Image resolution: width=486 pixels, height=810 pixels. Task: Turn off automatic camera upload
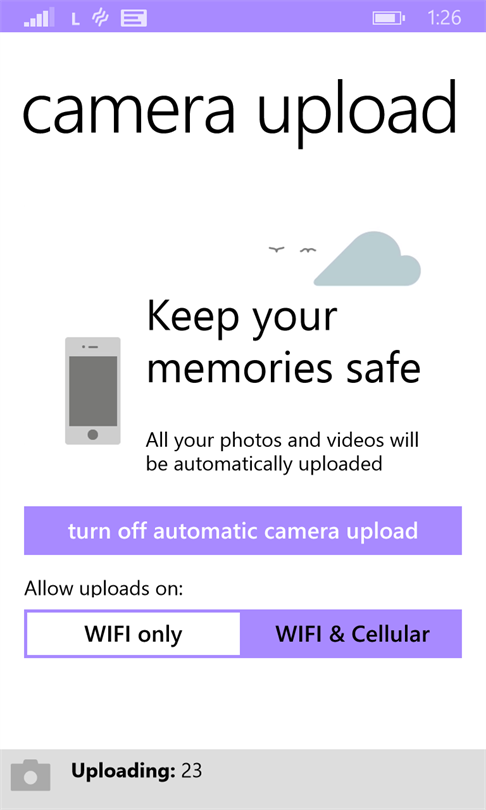(243, 531)
